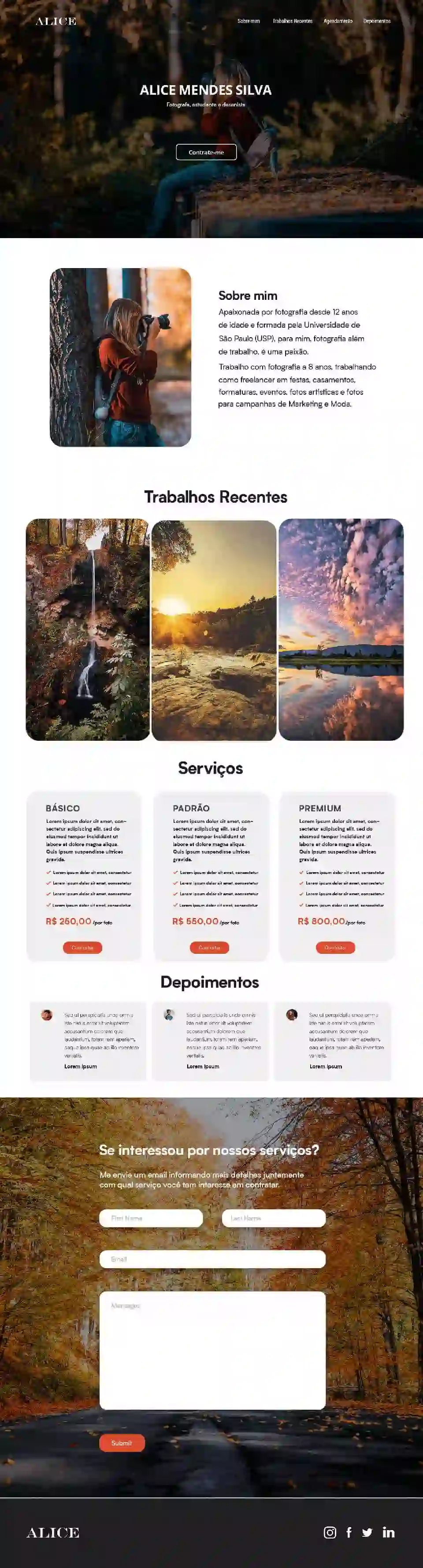Select the Email input field
This screenshot has width=423, height=1568.
click(212, 1259)
